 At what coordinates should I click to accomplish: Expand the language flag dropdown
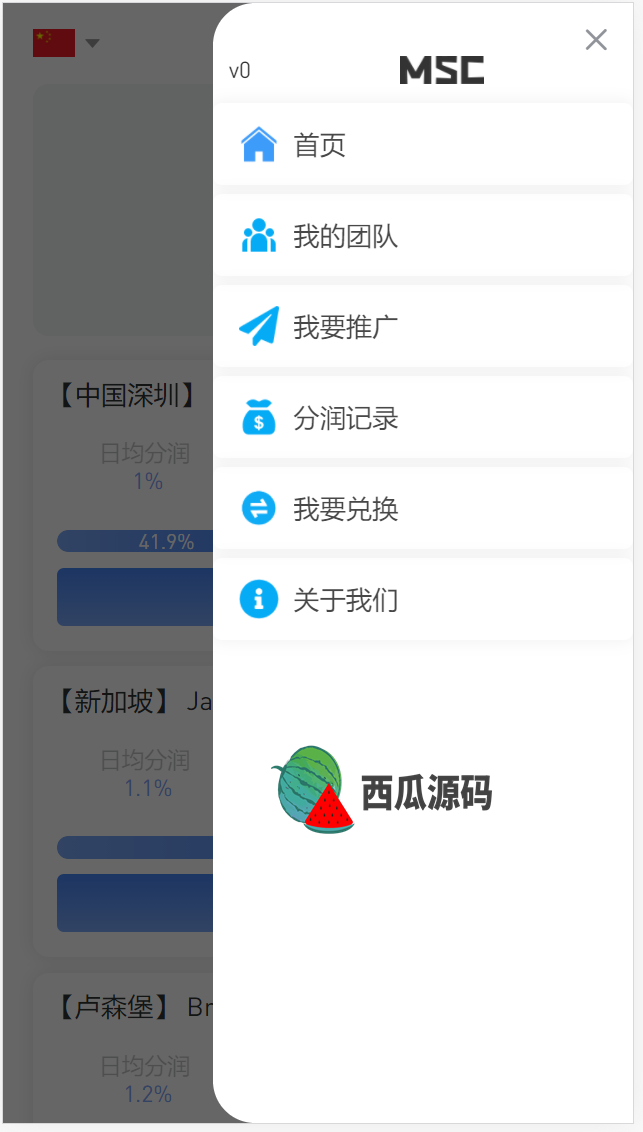coord(66,43)
